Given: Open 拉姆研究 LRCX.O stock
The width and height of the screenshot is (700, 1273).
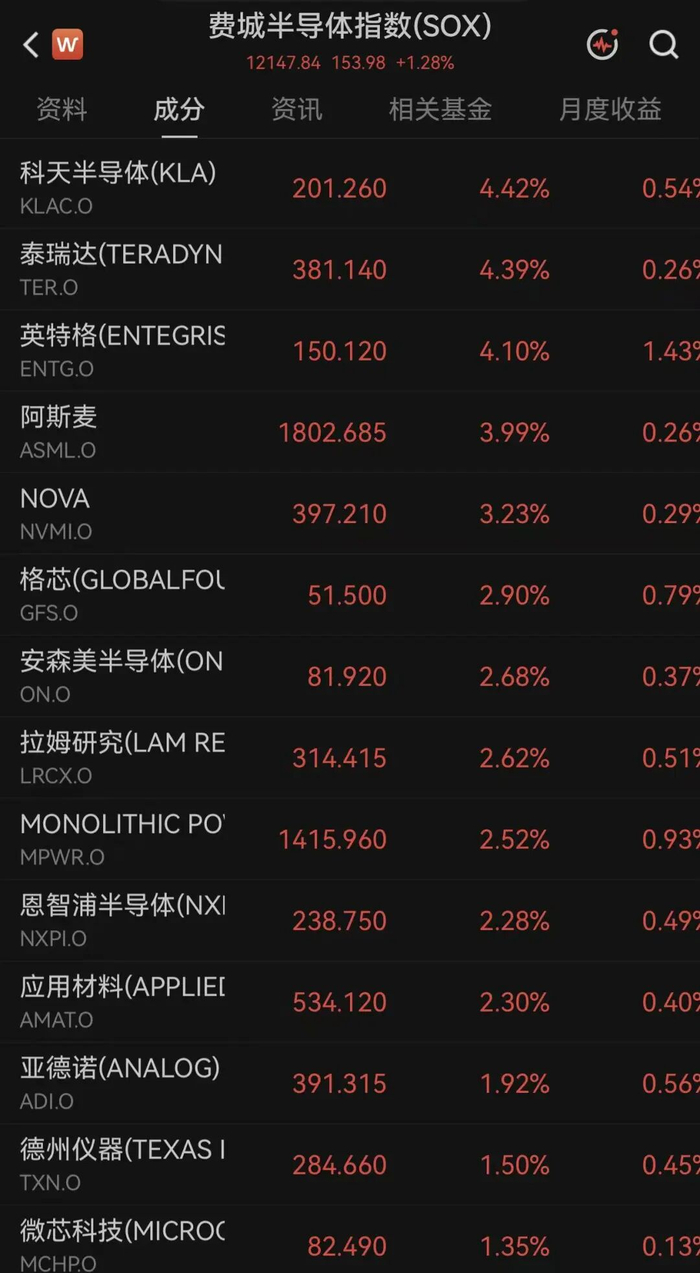Looking at the screenshot, I should 350,758.
